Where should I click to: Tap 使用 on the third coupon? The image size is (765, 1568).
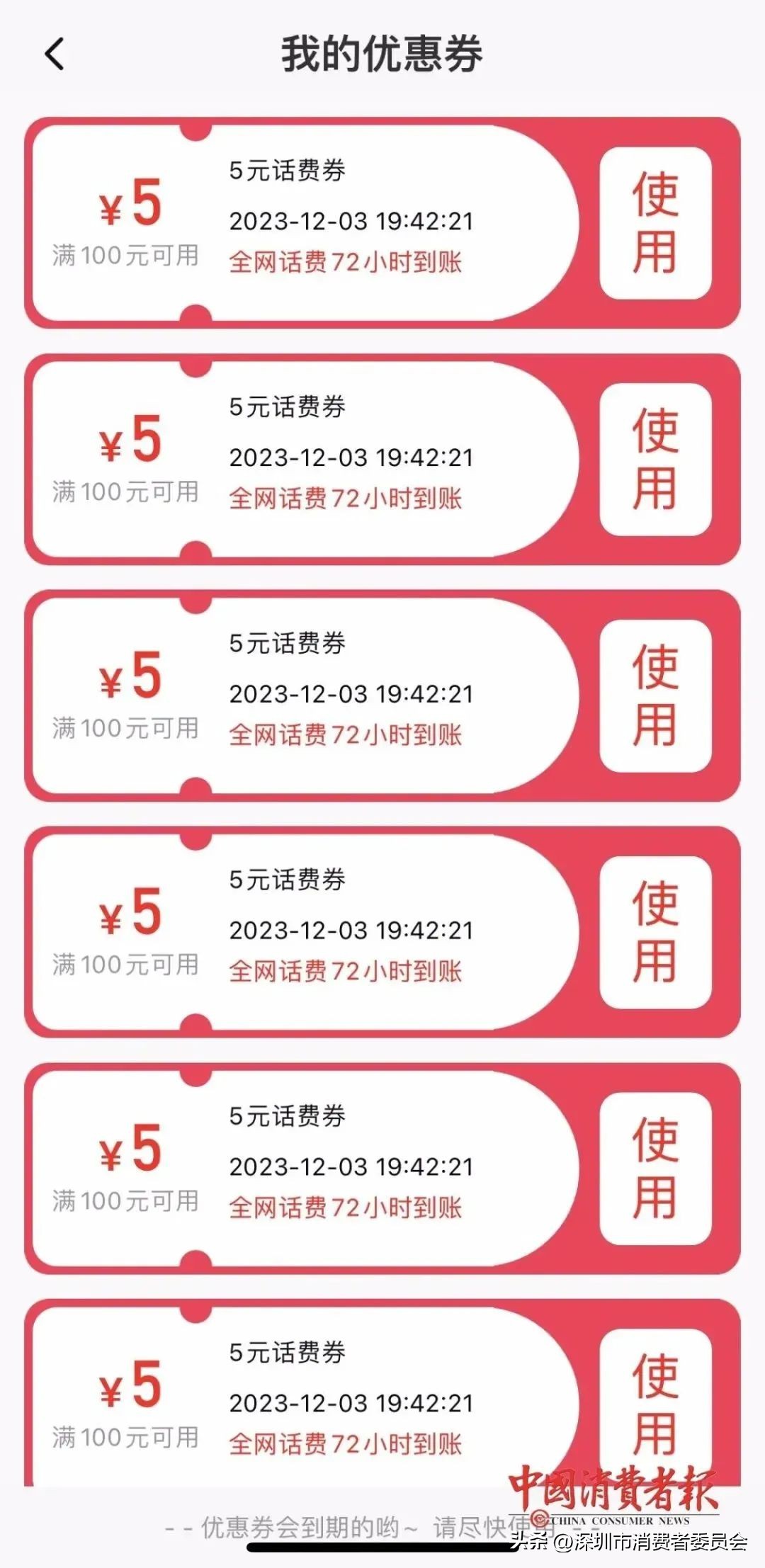(655, 694)
